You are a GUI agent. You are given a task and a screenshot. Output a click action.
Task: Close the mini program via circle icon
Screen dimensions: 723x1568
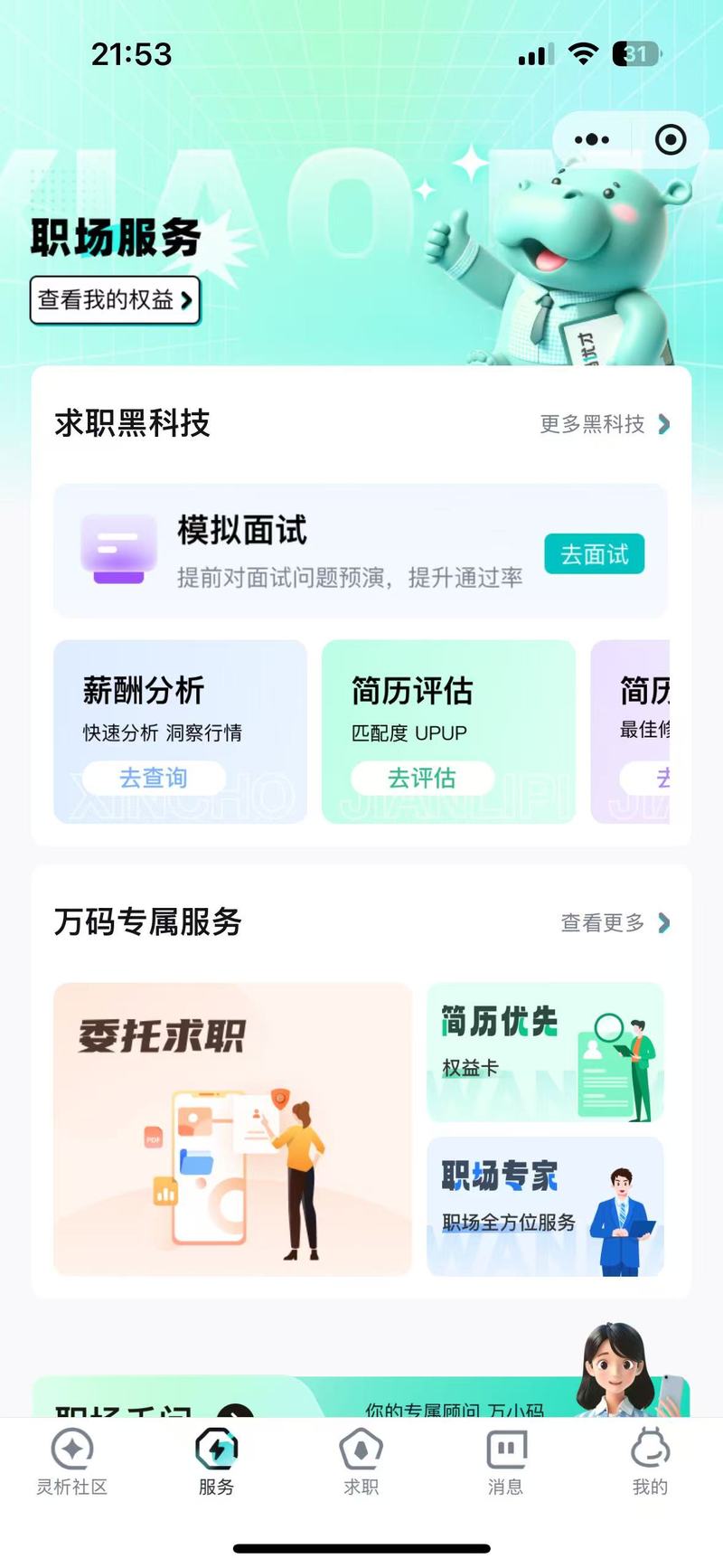pos(671,139)
